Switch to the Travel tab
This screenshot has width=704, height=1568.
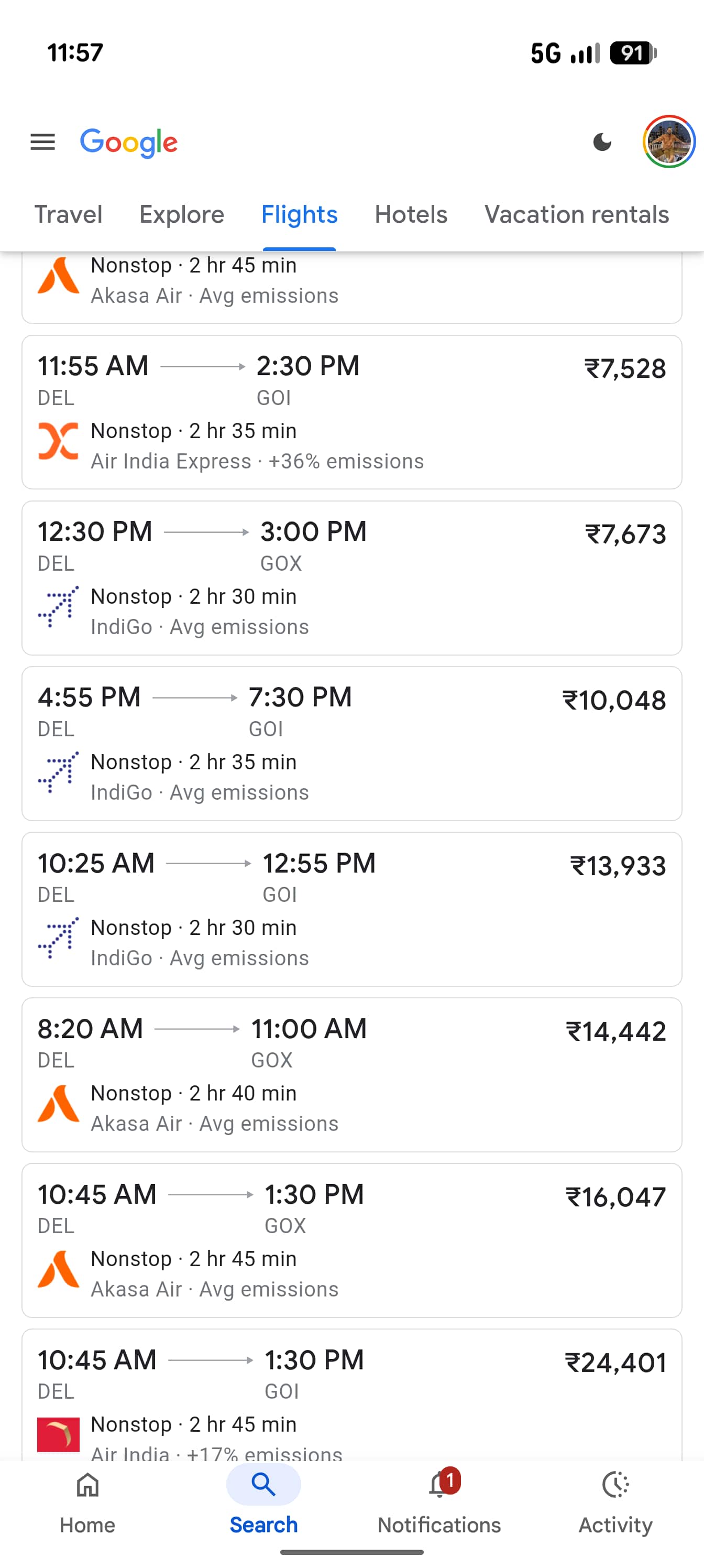tap(68, 215)
